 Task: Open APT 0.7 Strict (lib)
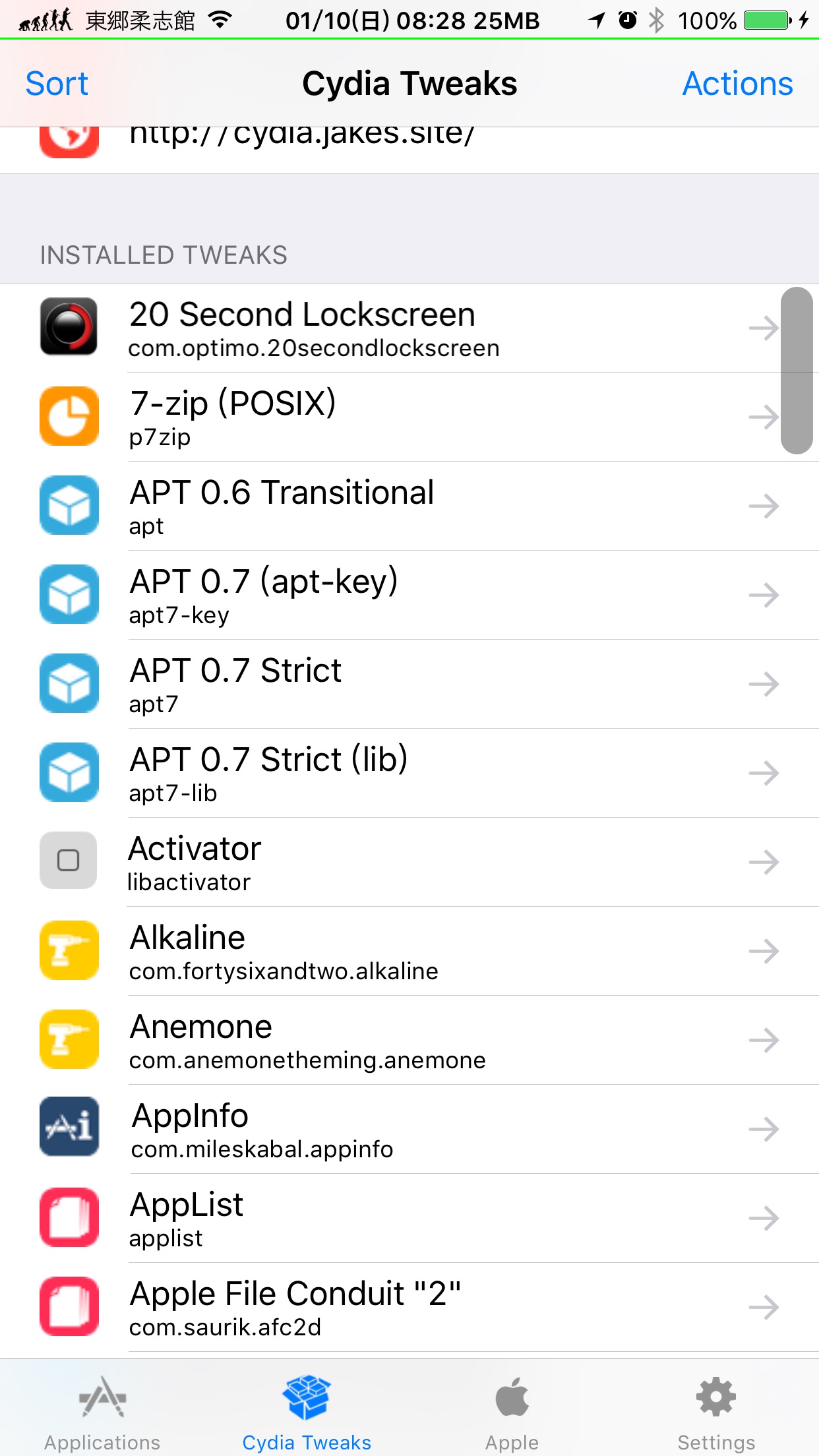[x=409, y=773]
